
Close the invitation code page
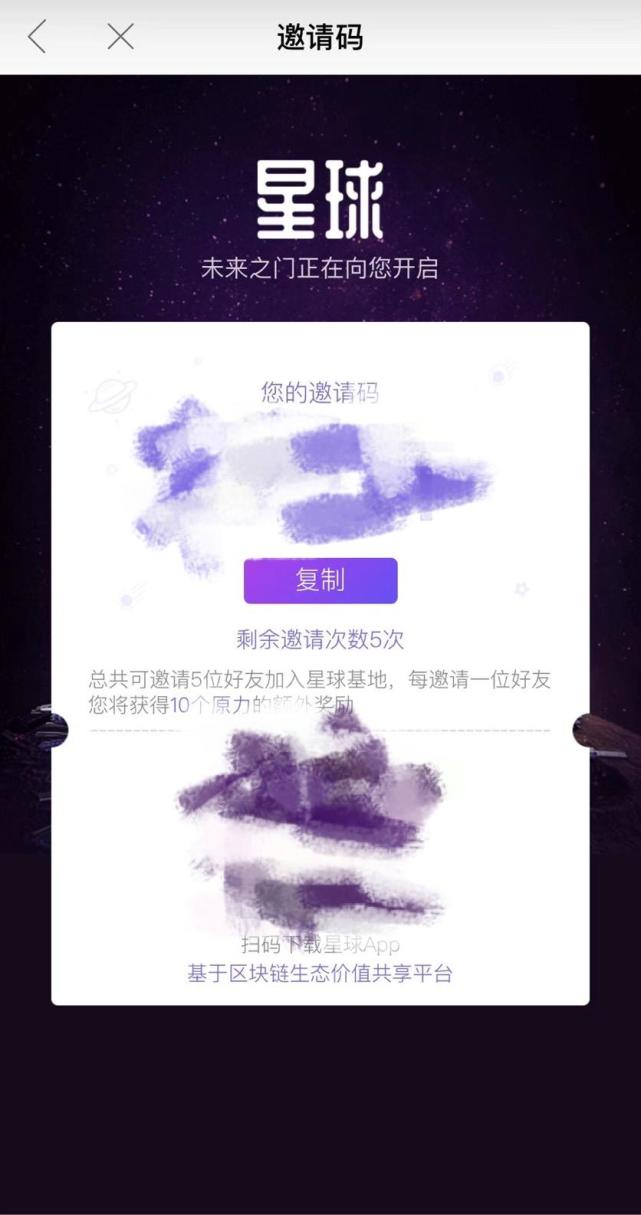(x=120, y=37)
